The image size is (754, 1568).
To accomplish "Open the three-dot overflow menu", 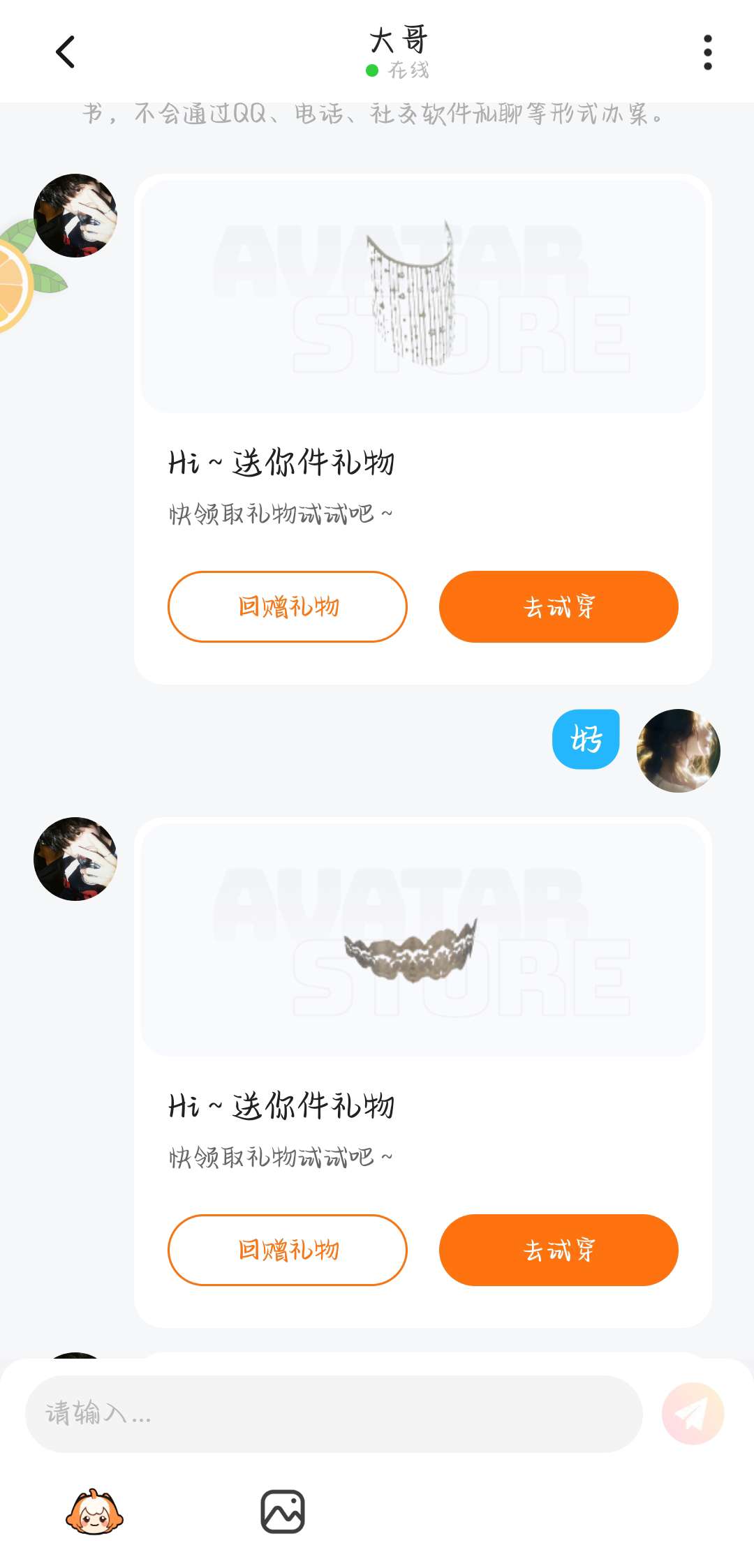I will [707, 52].
